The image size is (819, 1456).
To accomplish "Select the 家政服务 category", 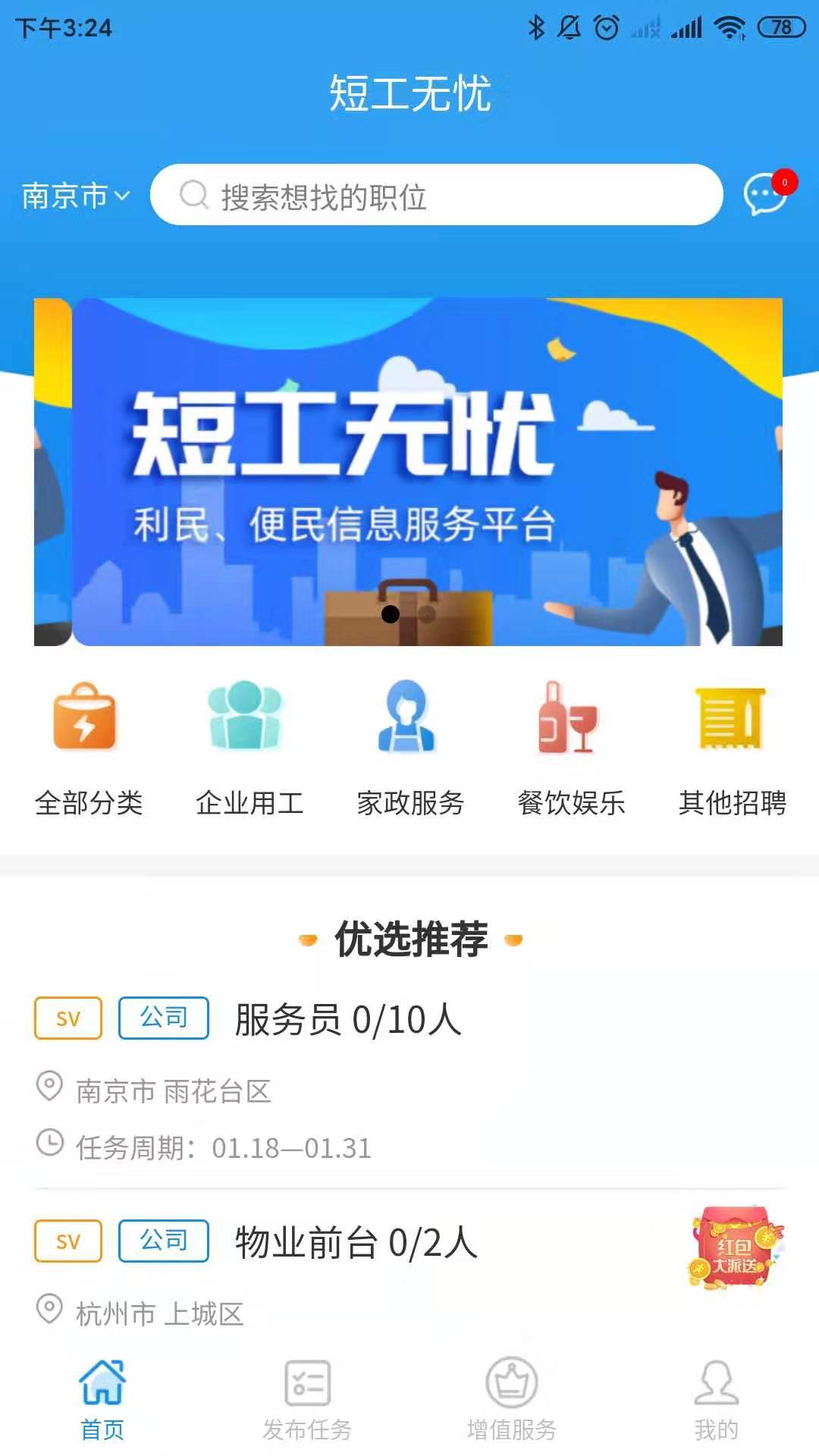I will click(x=409, y=748).
